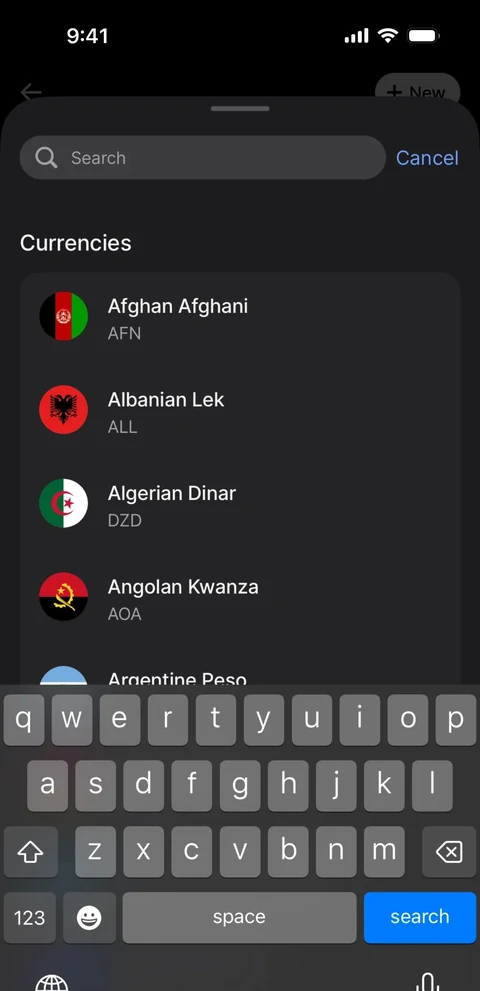The width and height of the screenshot is (480, 991).
Task: Choose Albanian Lek from the list
Action: pos(240,411)
